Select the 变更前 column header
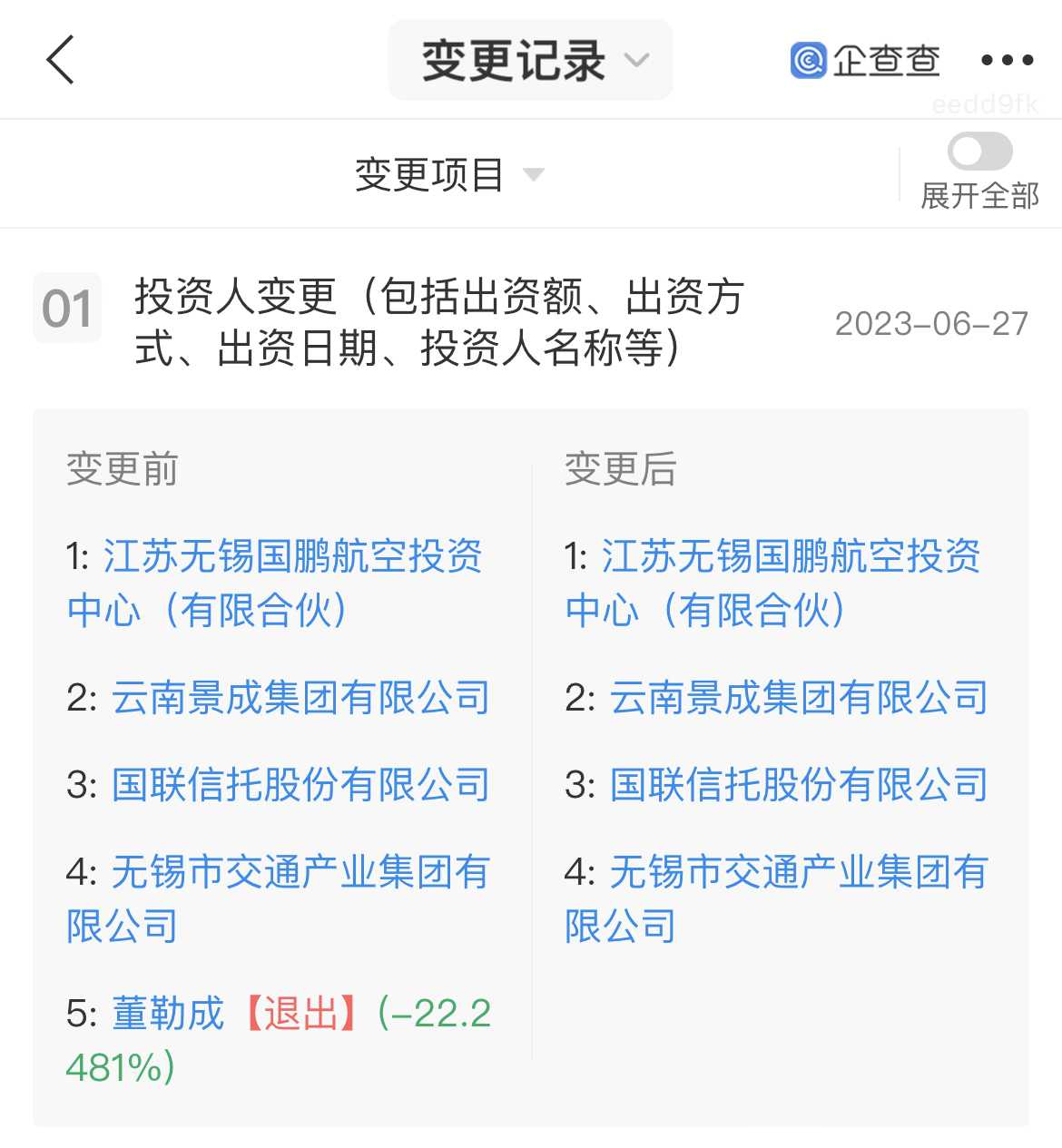 pos(122,470)
